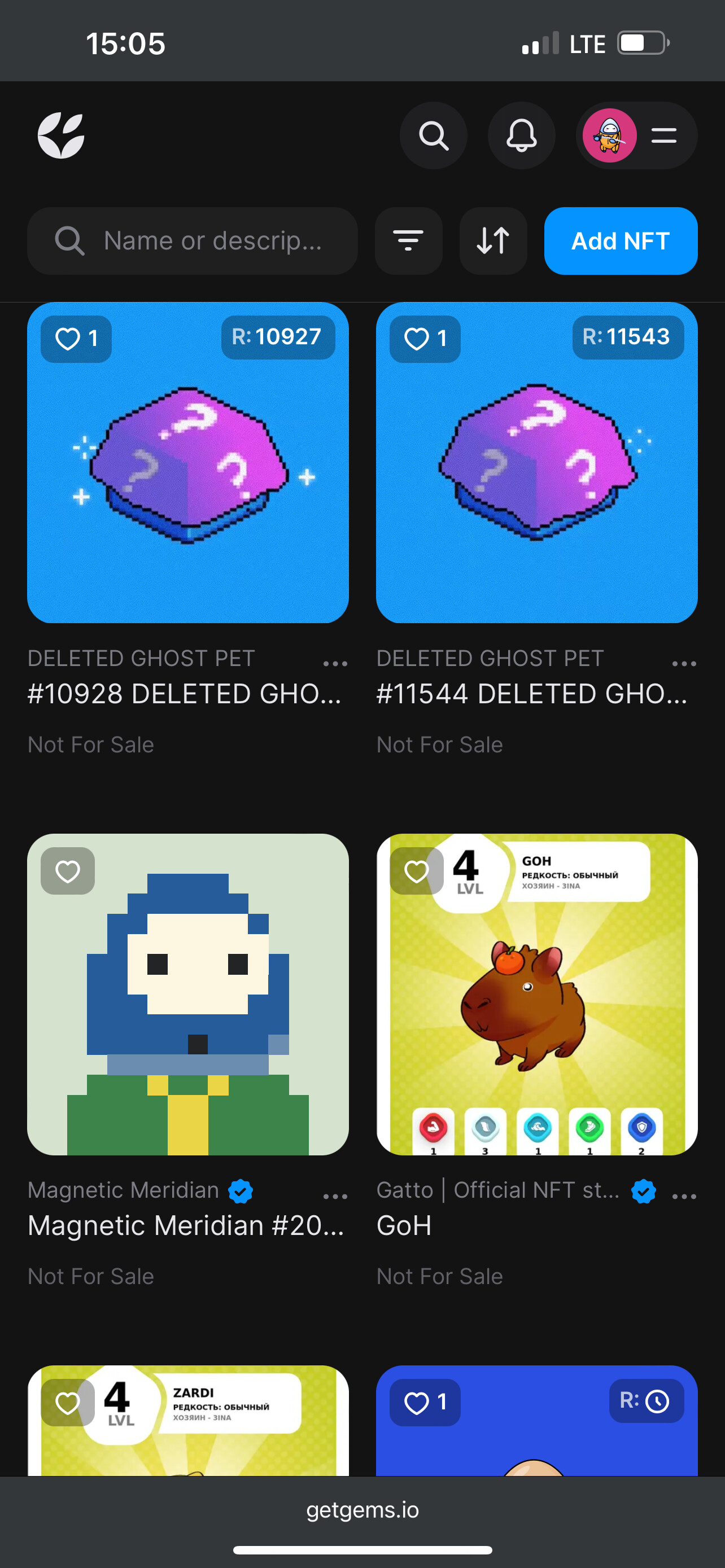
Task: Open more options for GoH NFT
Action: click(684, 1196)
